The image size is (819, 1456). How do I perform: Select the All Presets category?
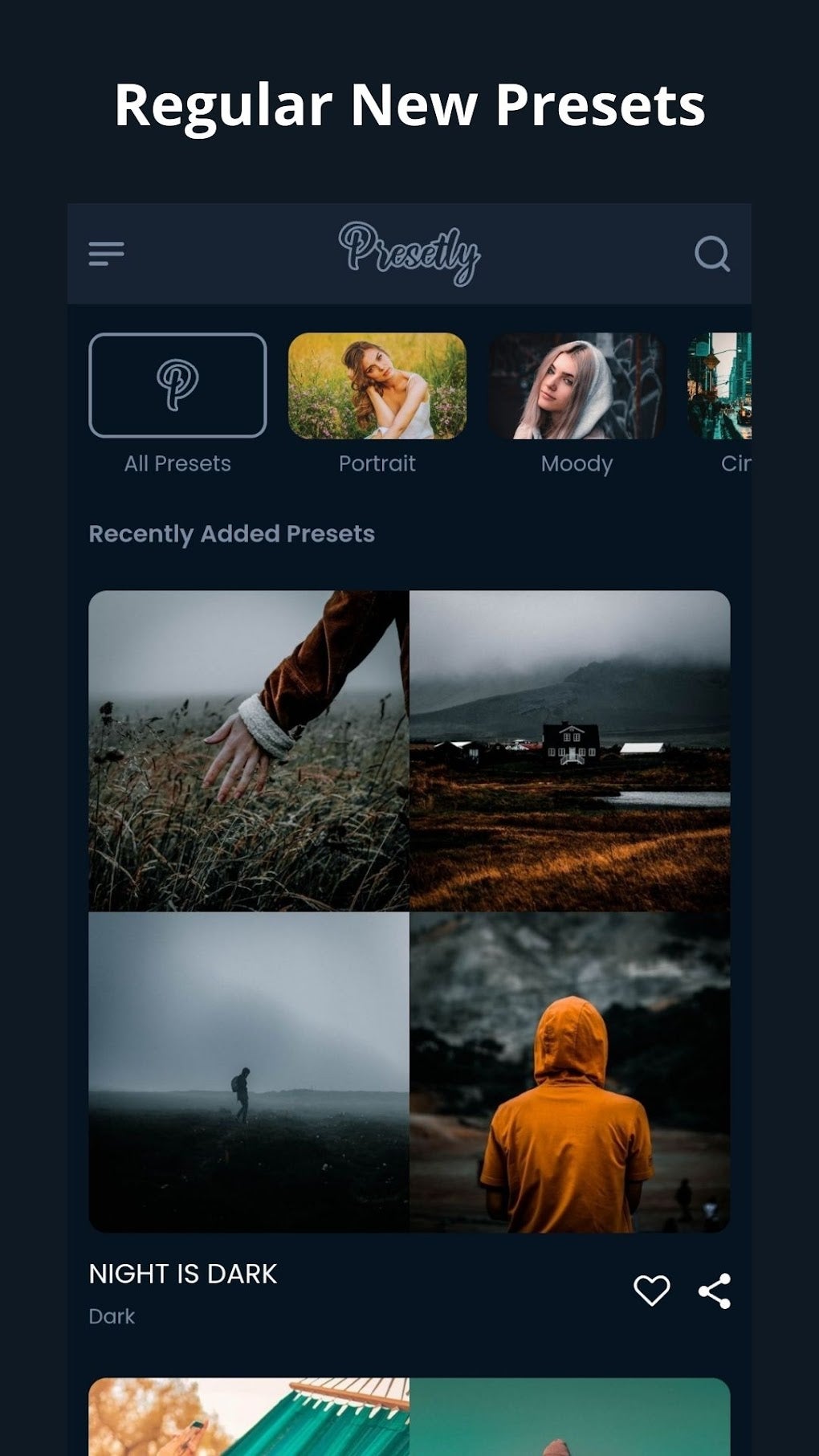(177, 386)
